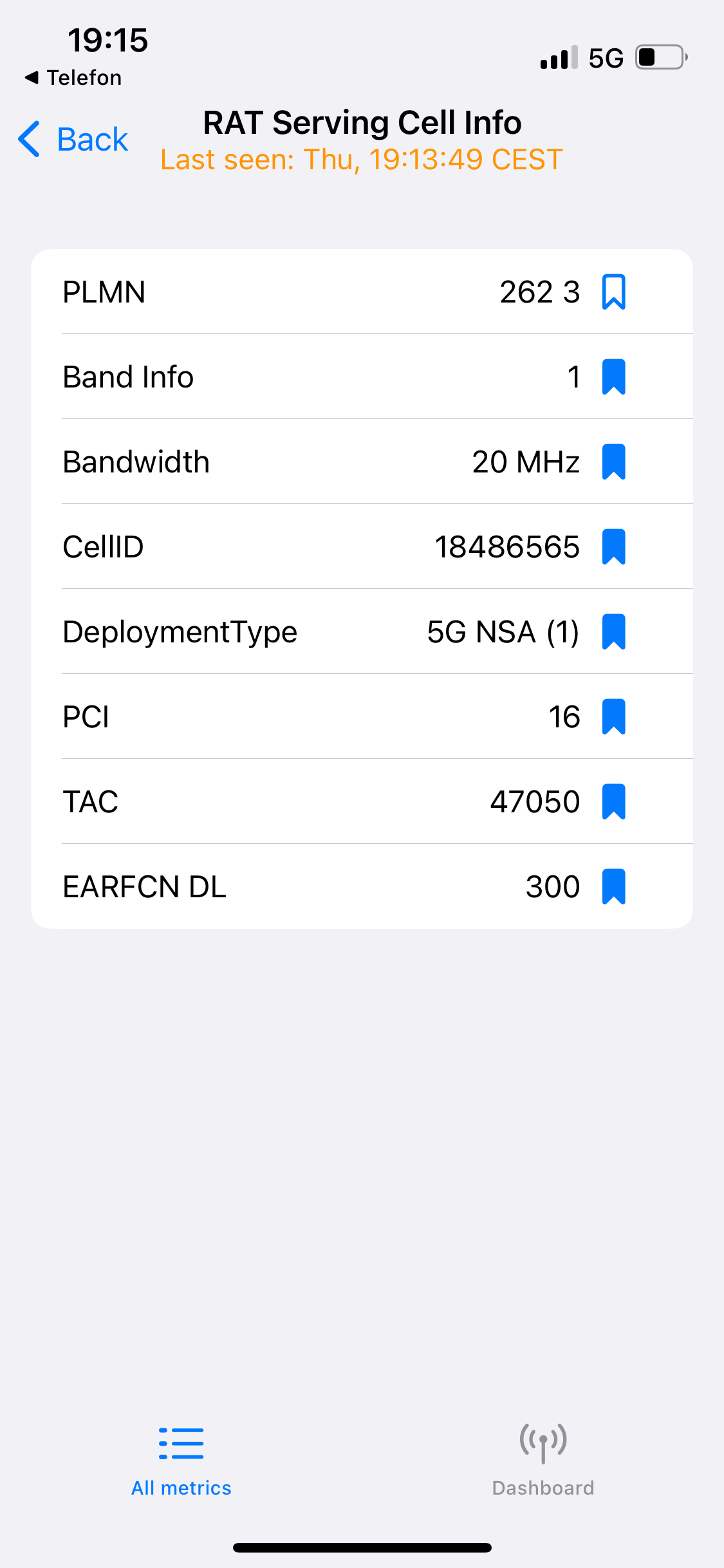724x1568 pixels.
Task: Unbookmark the PCI metric
Action: [613, 716]
